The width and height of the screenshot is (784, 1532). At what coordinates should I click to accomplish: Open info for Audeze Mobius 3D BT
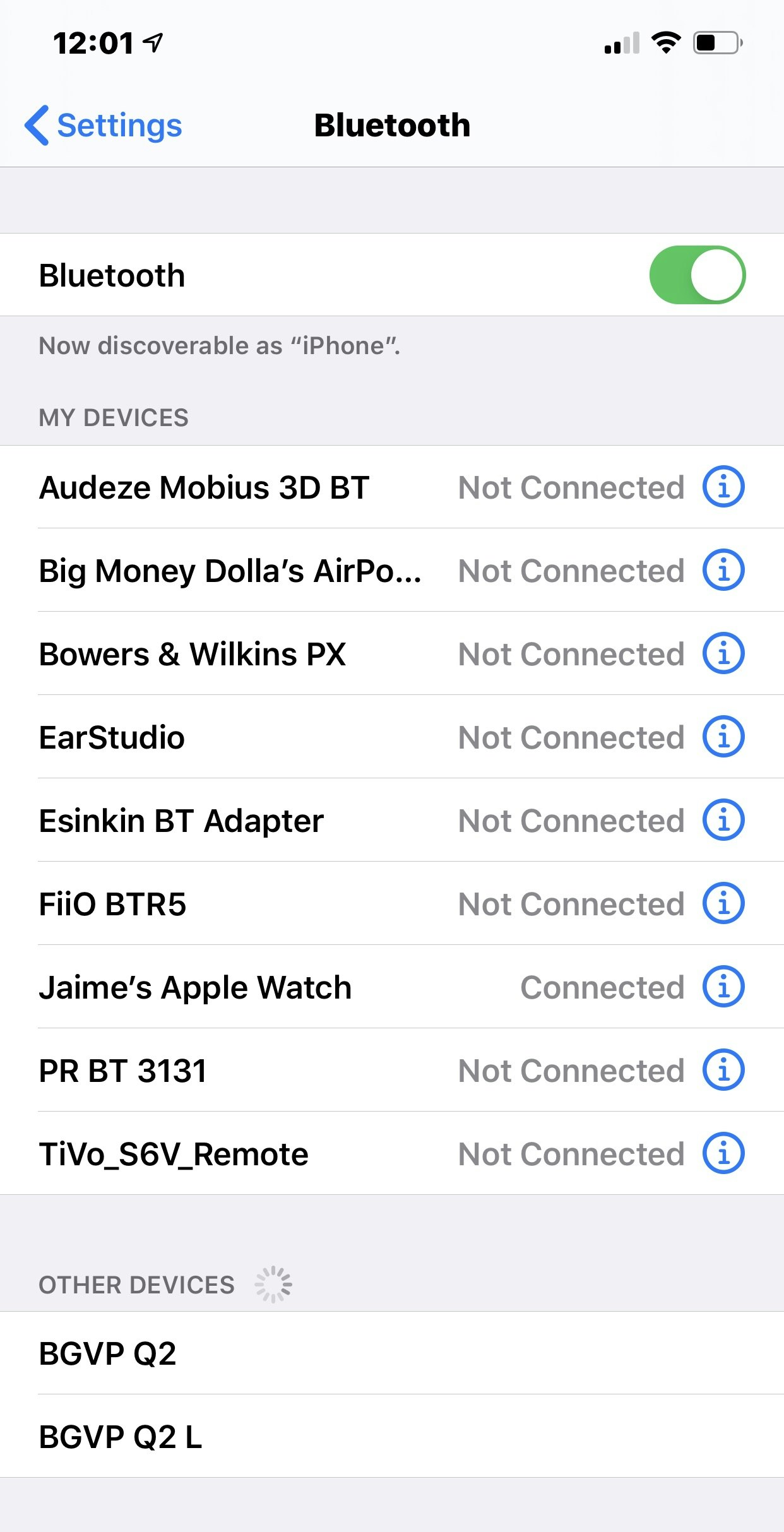pos(723,487)
